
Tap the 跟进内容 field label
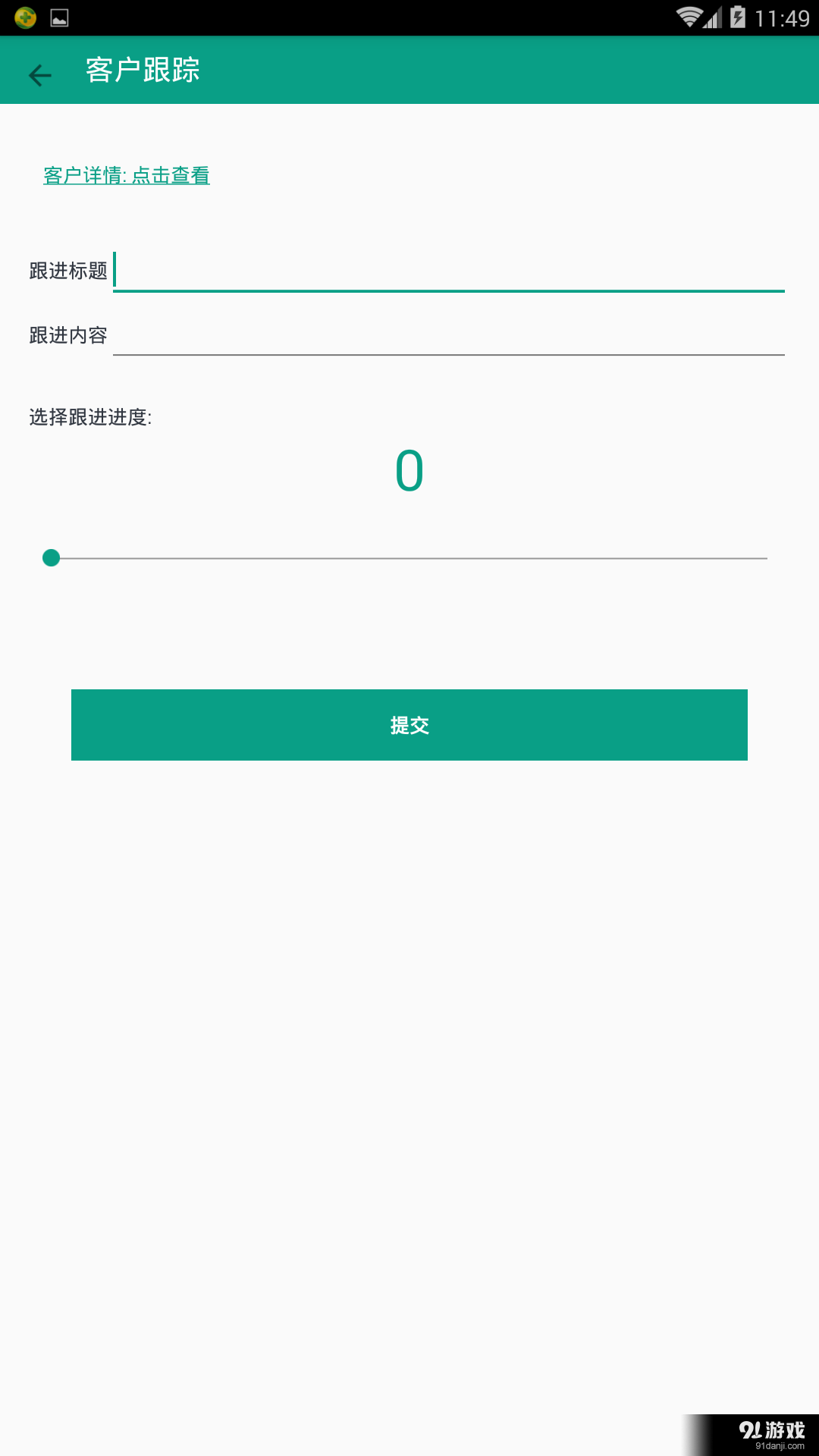[x=67, y=334]
